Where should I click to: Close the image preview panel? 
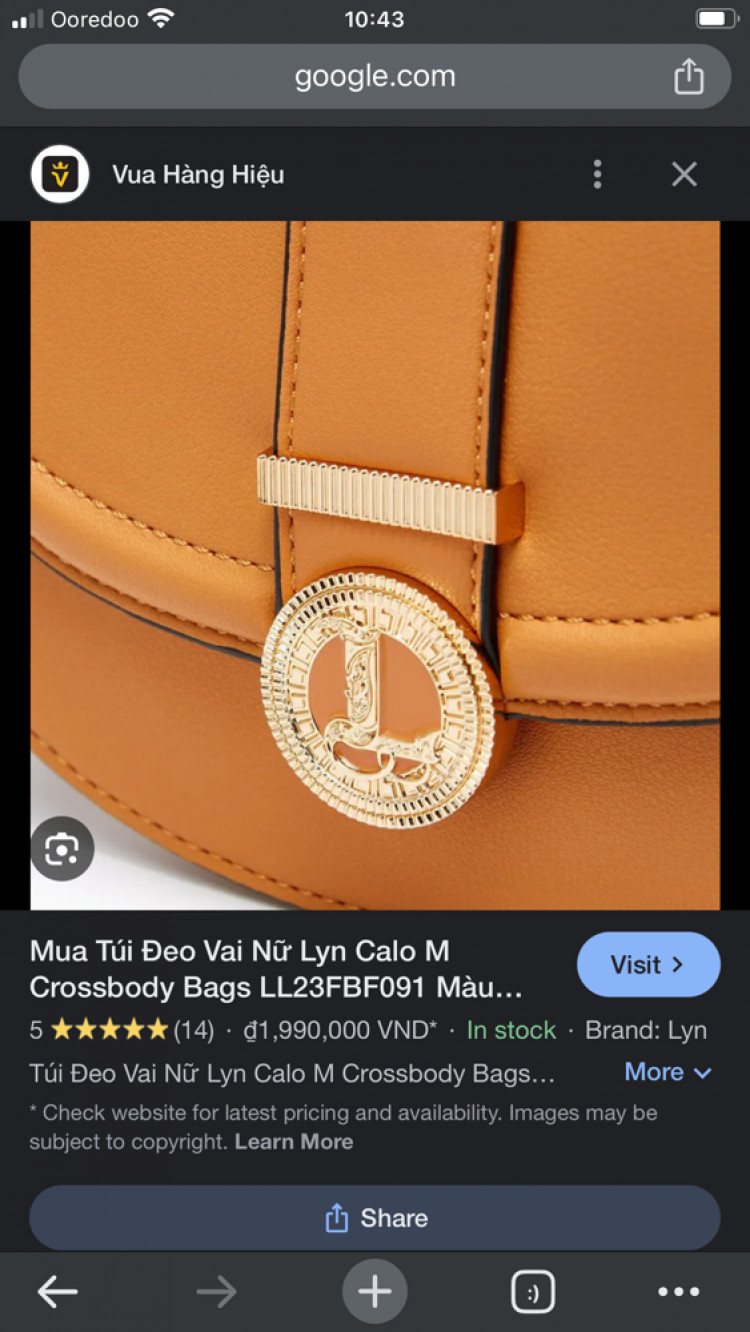[684, 174]
